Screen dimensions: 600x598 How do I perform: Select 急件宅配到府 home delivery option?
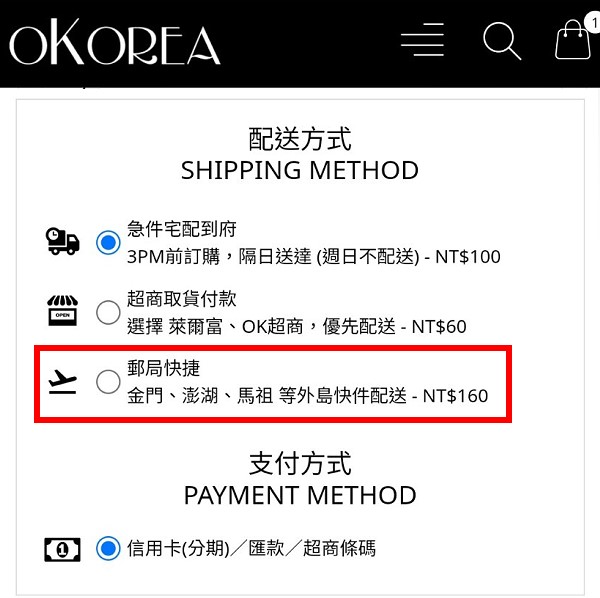tap(108, 242)
